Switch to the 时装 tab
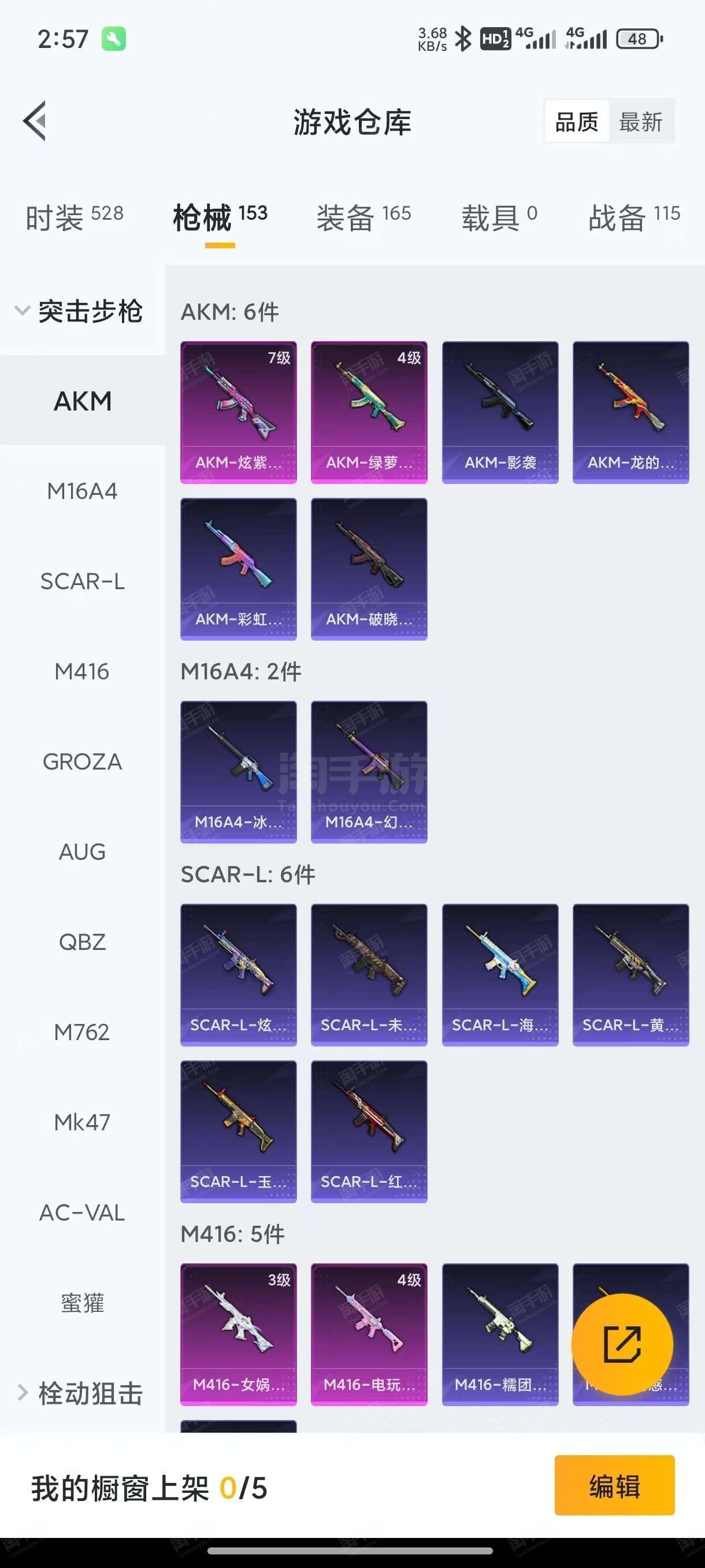Image resolution: width=705 pixels, height=1568 pixels. (74, 217)
